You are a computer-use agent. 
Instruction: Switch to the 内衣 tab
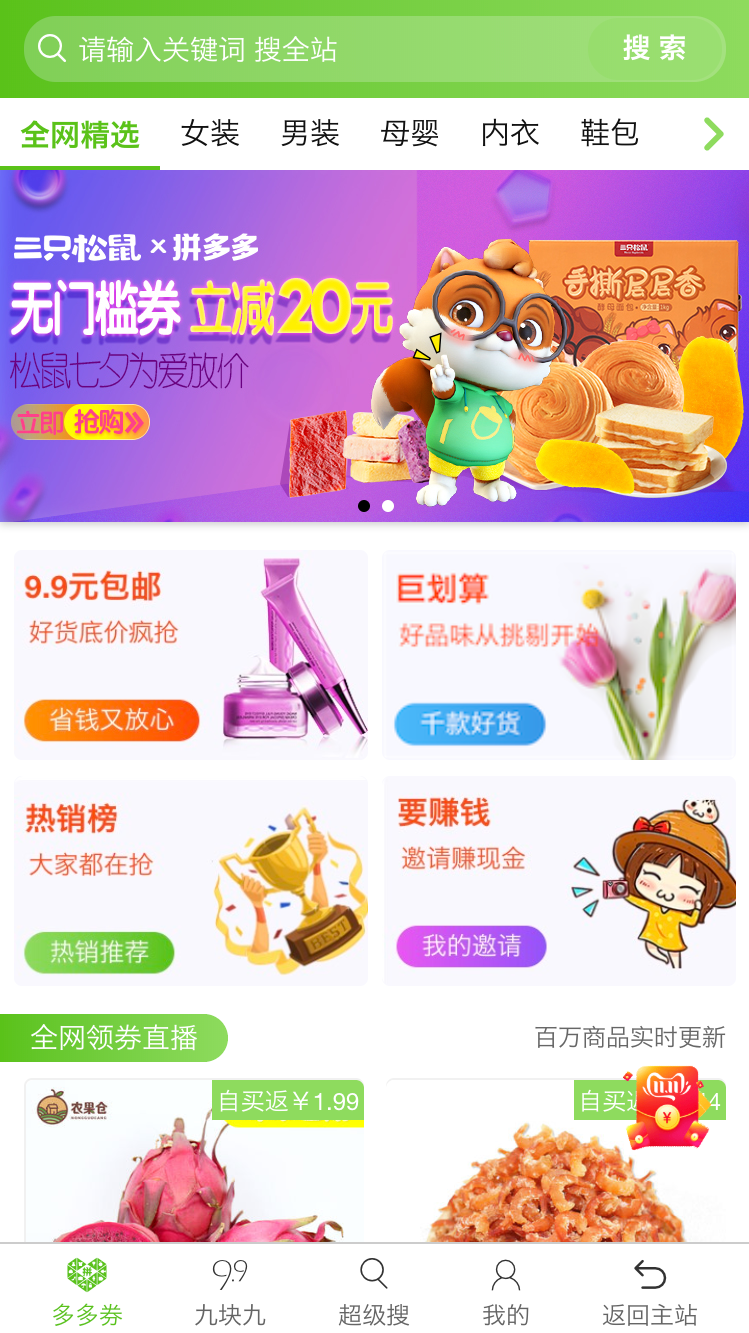pyautogui.click(x=510, y=133)
